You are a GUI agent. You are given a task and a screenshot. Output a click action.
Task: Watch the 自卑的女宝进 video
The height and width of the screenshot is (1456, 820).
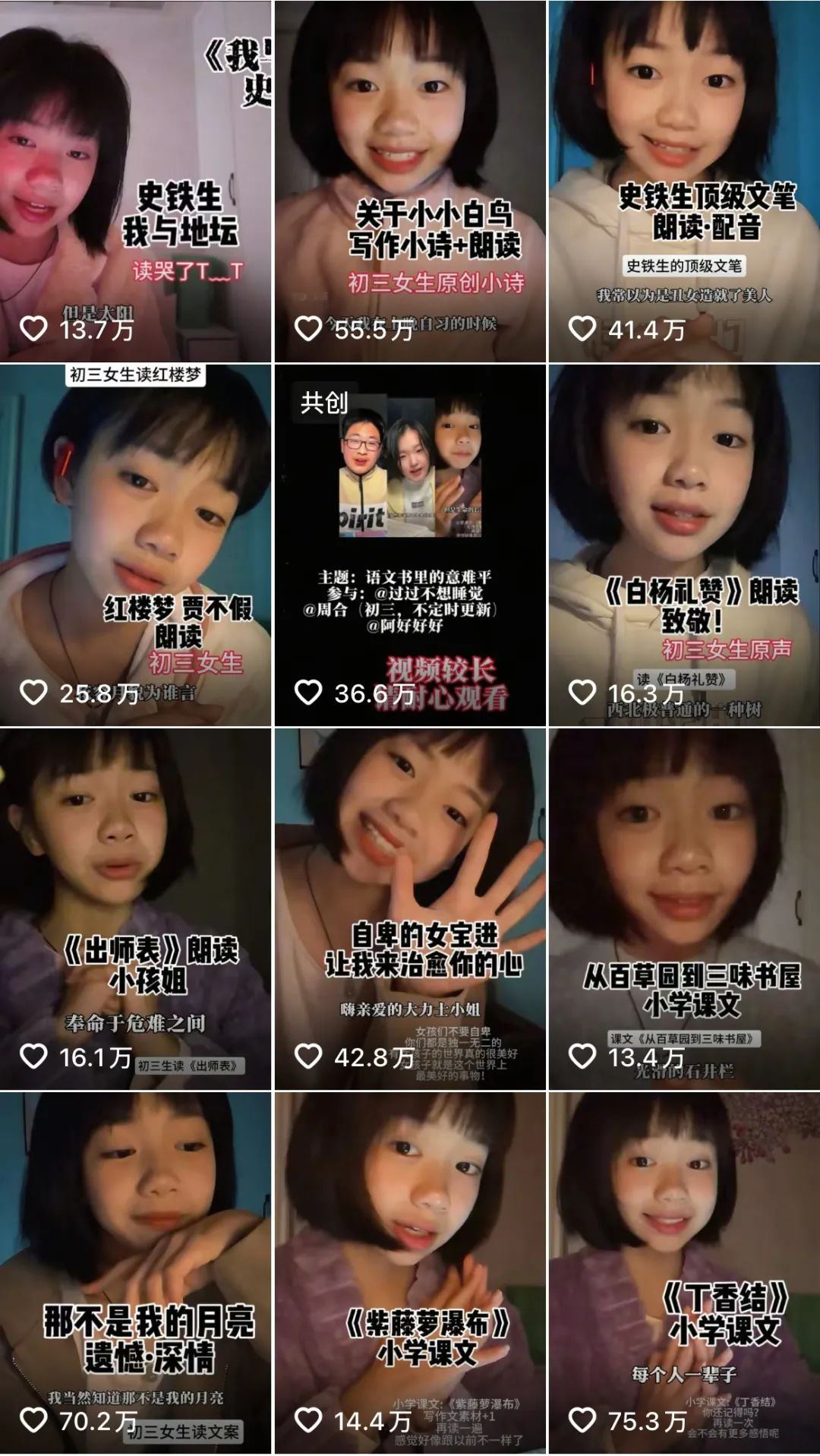click(x=410, y=908)
